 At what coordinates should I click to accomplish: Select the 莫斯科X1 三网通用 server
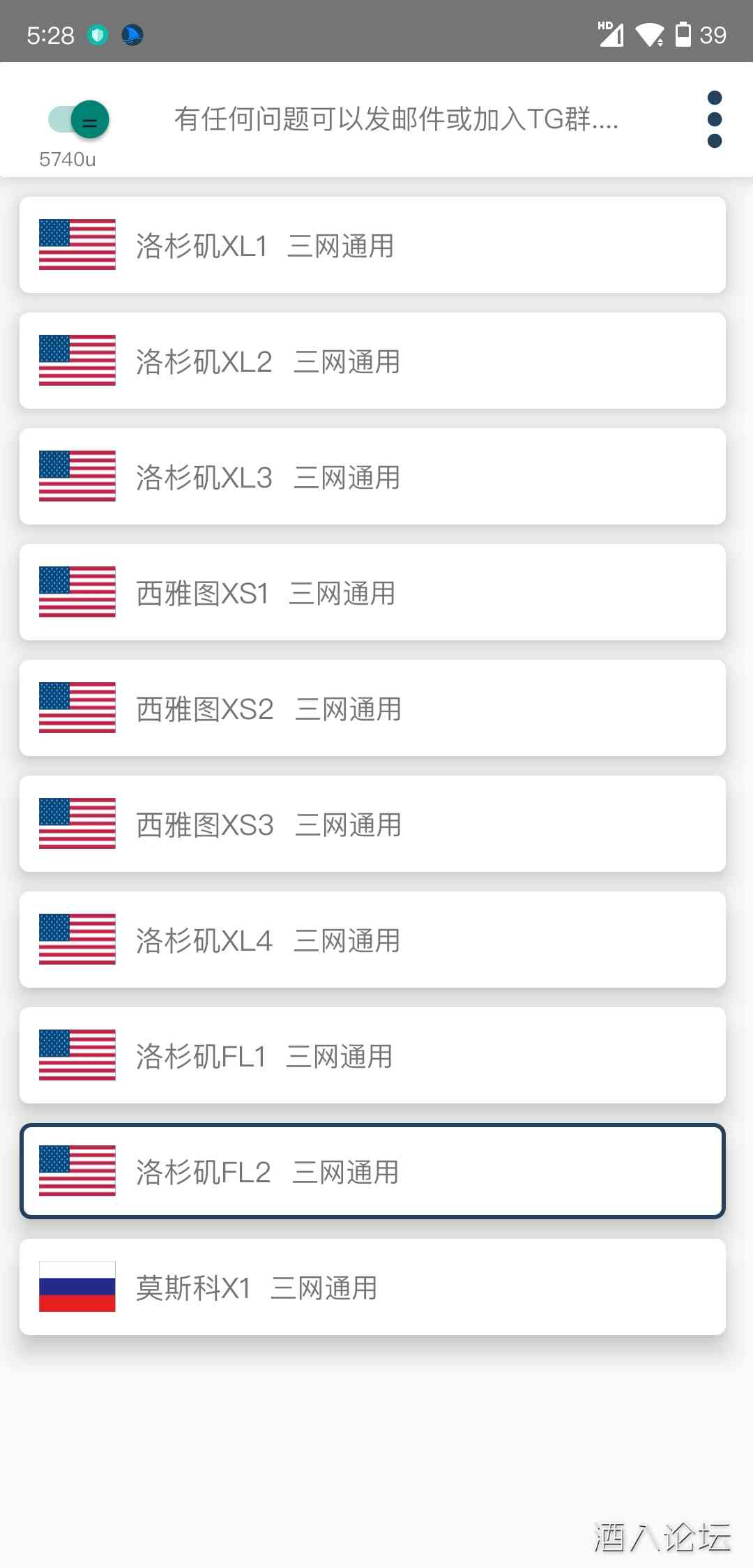pyautogui.click(x=375, y=1287)
